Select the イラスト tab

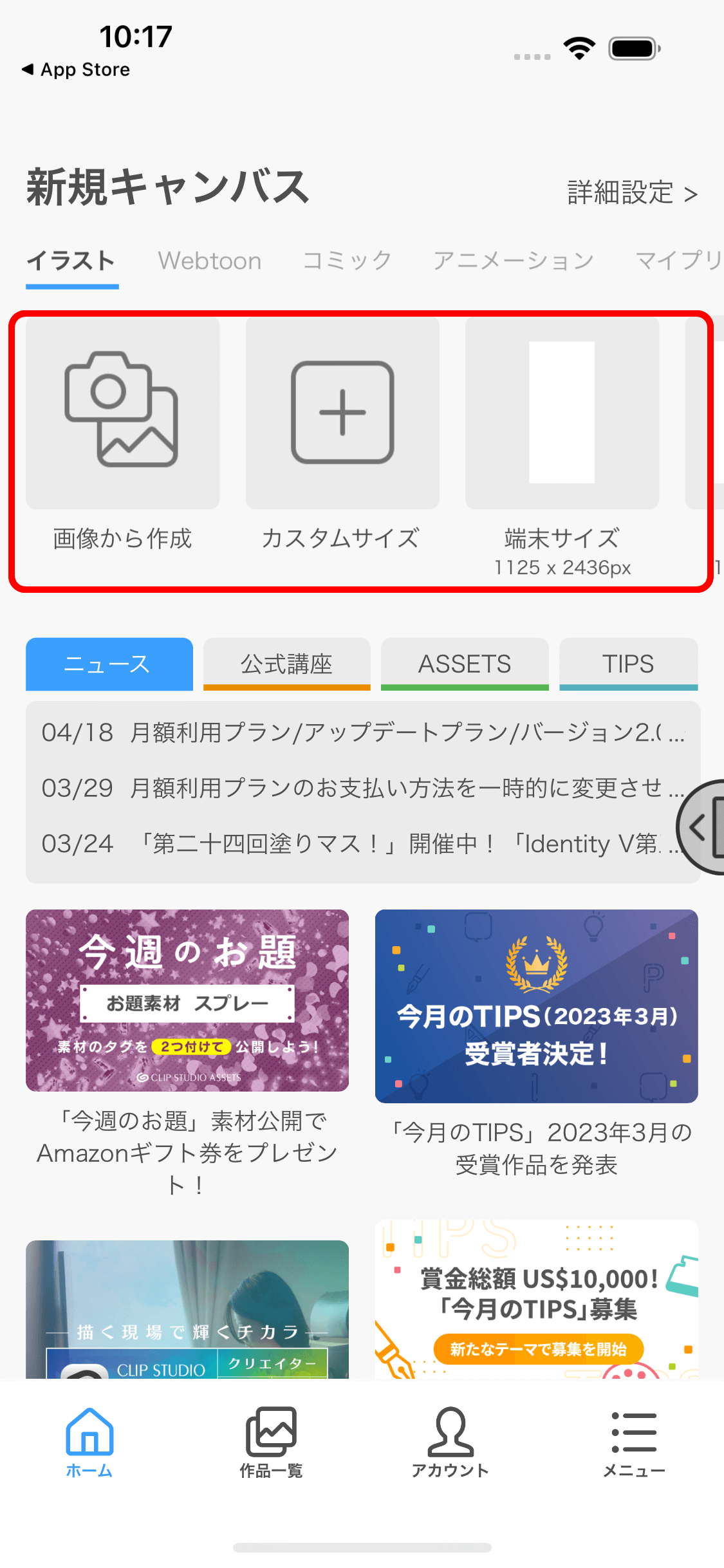point(71,261)
